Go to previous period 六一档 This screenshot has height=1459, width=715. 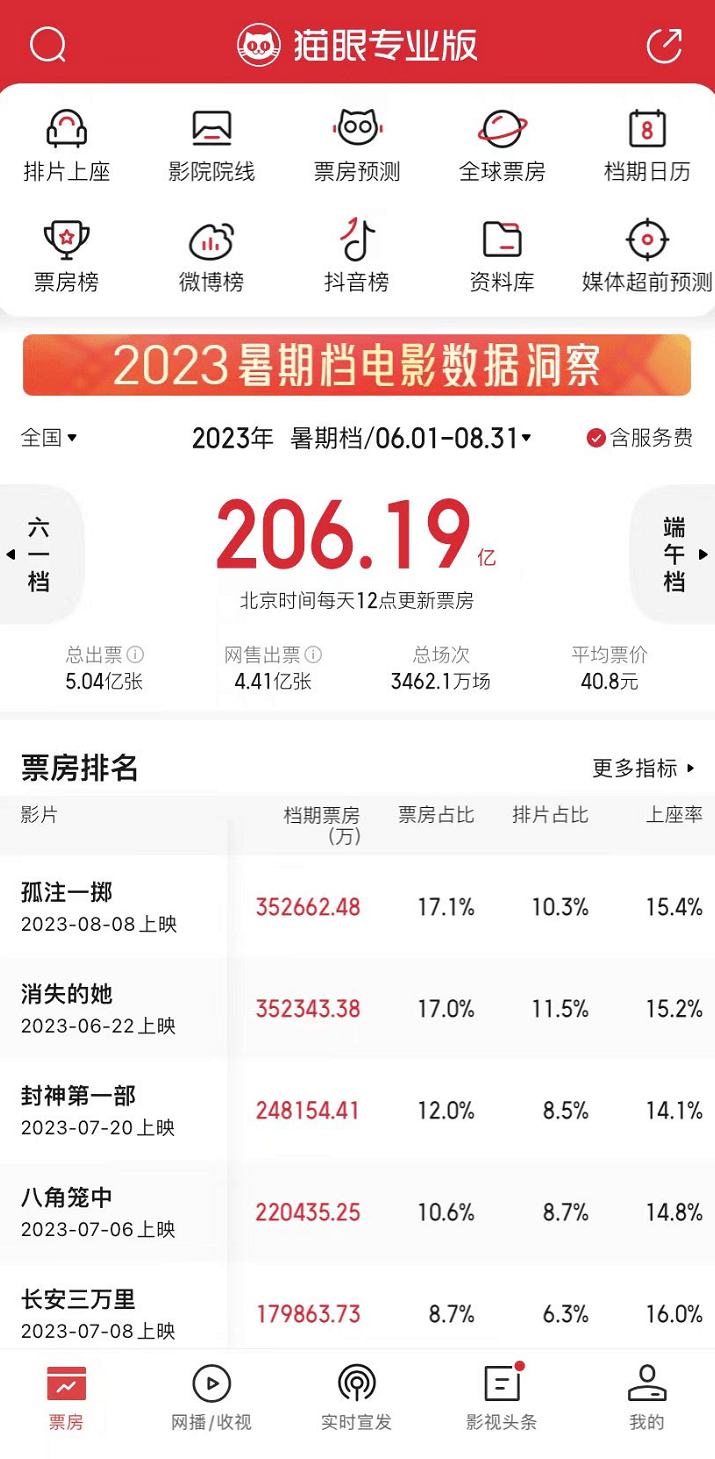(39, 554)
